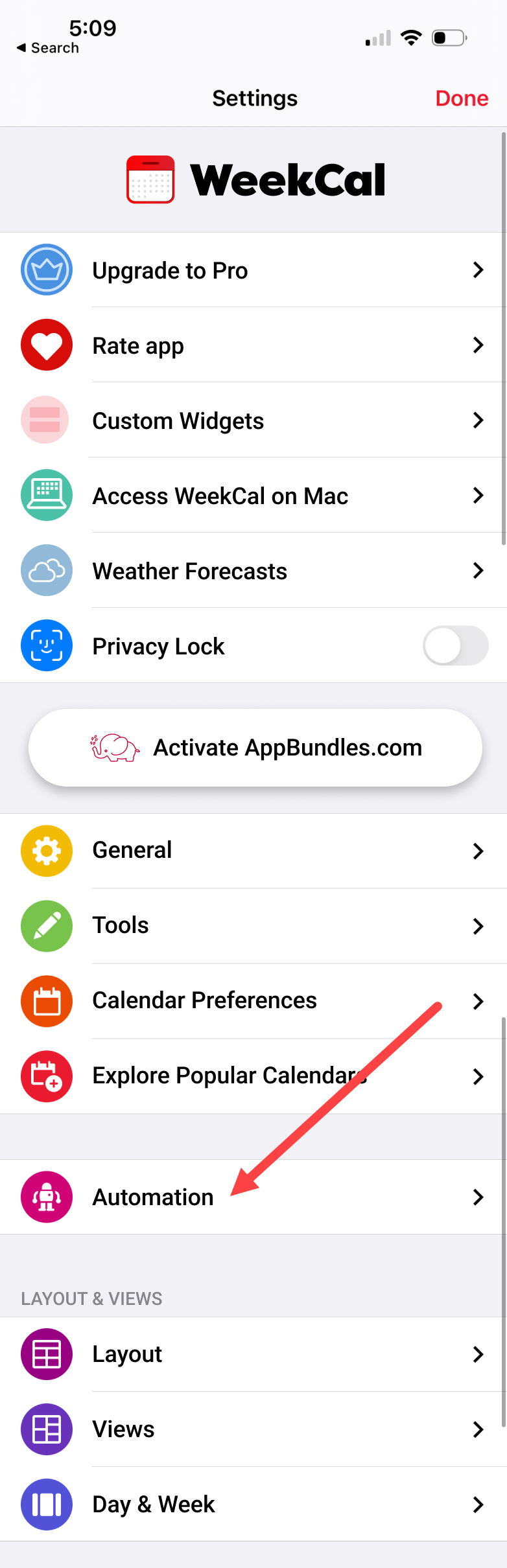Open Weather Forecasts settings

[253, 571]
